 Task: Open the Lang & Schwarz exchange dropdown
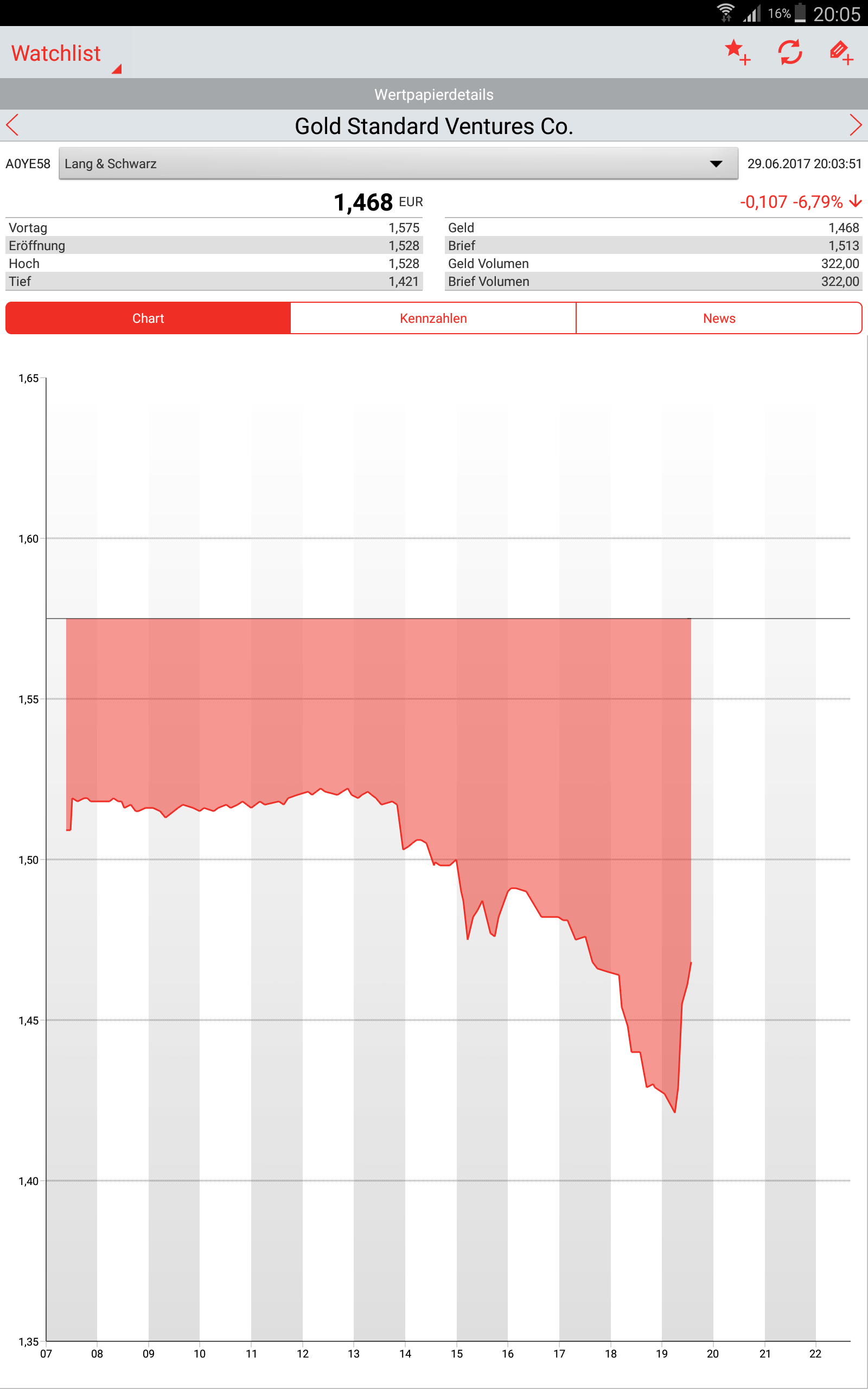[x=398, y=163]
